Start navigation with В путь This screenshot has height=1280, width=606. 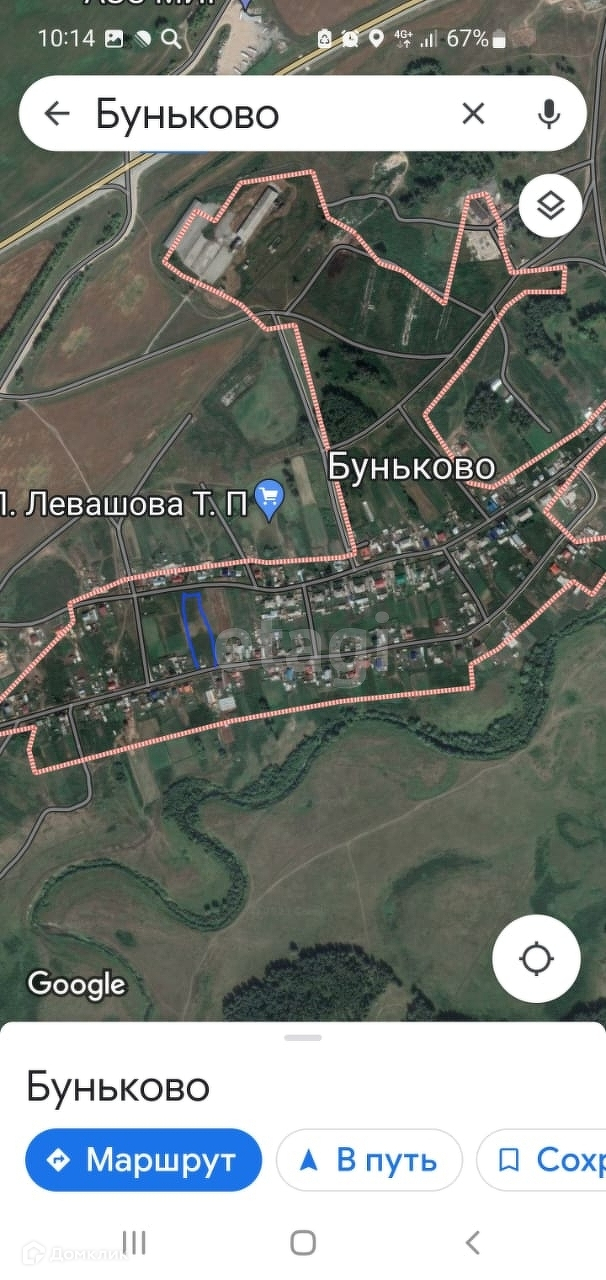[369, 1160]
